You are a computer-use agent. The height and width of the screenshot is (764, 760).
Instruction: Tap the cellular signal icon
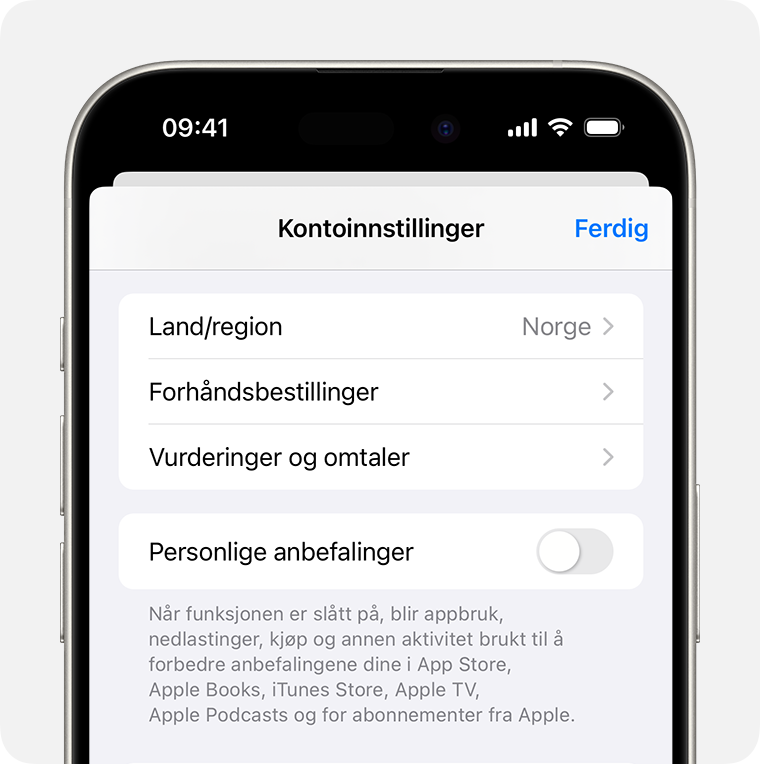click(x=521, y=127)
